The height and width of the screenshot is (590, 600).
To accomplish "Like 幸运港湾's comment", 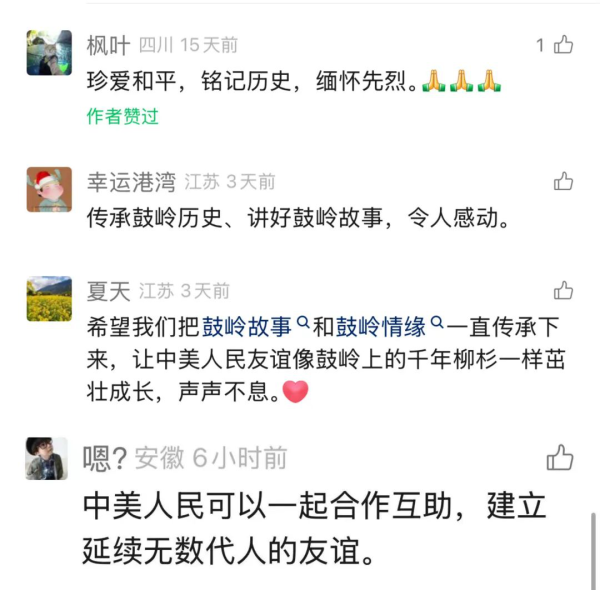I will coord(563,181).
